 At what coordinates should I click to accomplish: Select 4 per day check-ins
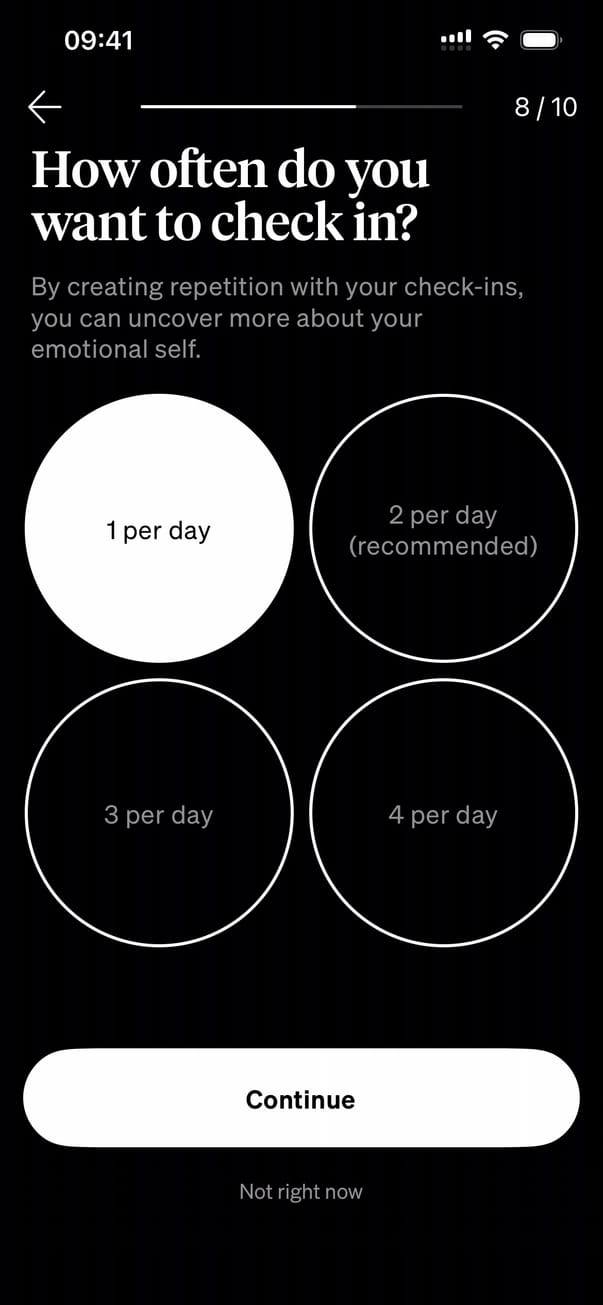(443, 813)
